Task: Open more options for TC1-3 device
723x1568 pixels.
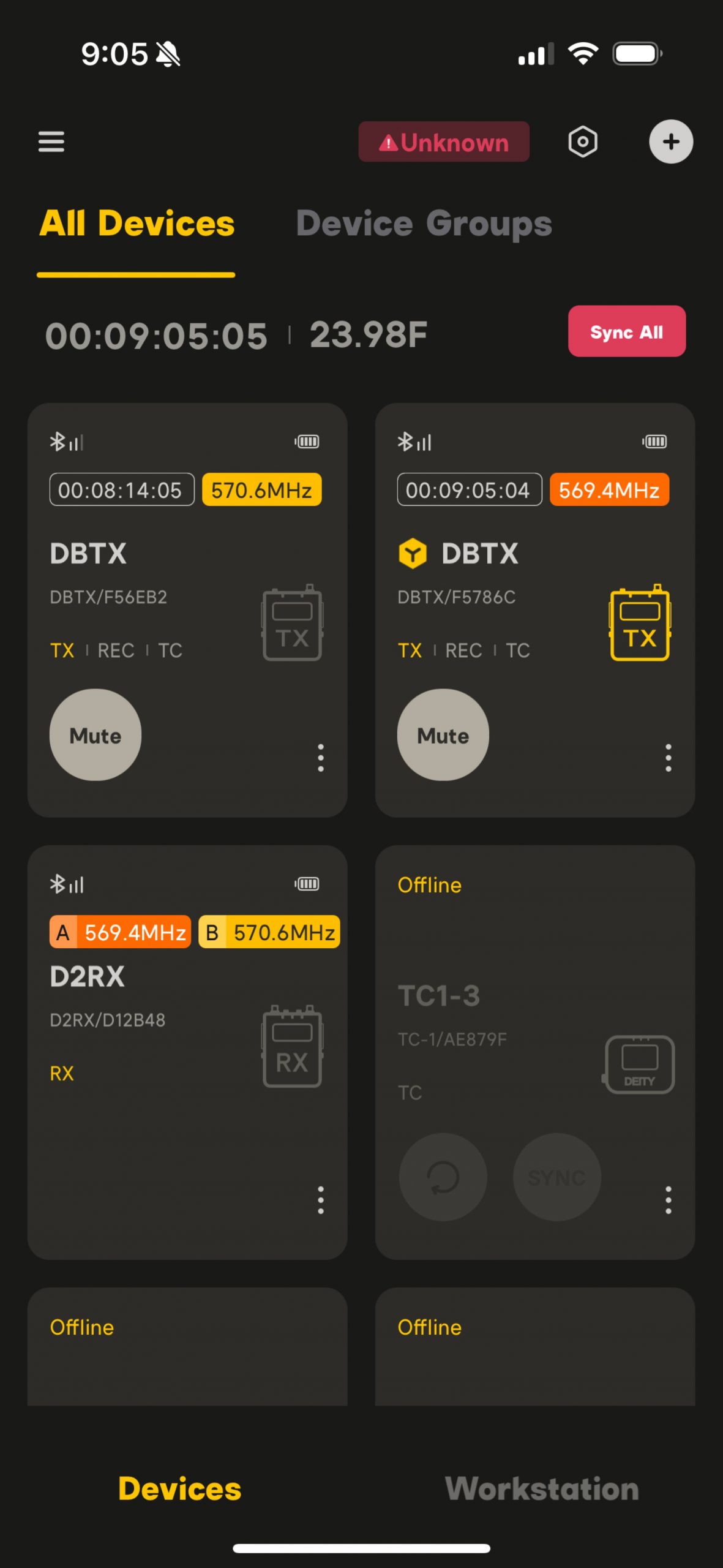Action: click(668, 1200)
